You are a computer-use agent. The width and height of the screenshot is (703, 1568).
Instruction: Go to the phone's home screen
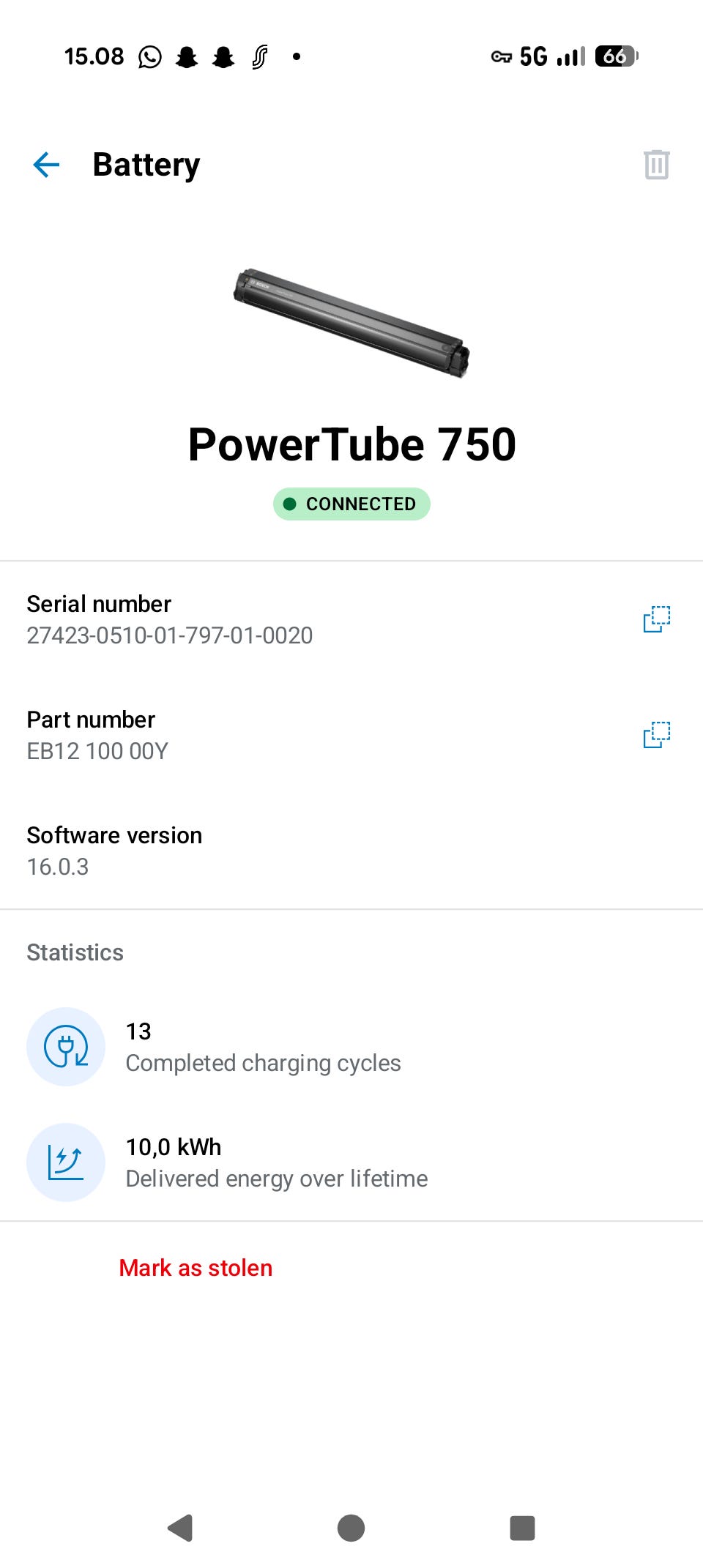pyautogui.click(x=351, y=1528)
